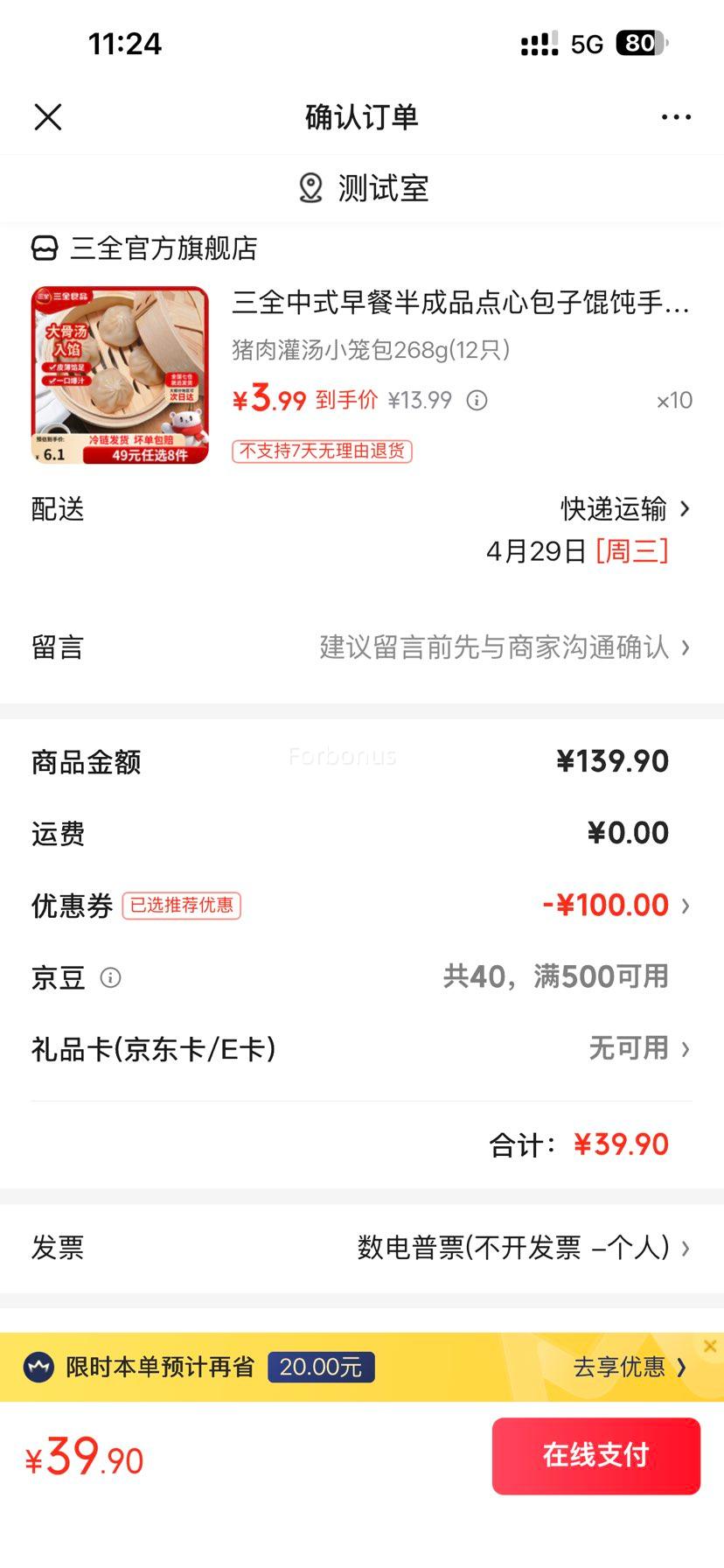This screenshot has width=724, height=1568.
Task: View 京豆 info by tapping its ⓘ icon
Action: 111,978
